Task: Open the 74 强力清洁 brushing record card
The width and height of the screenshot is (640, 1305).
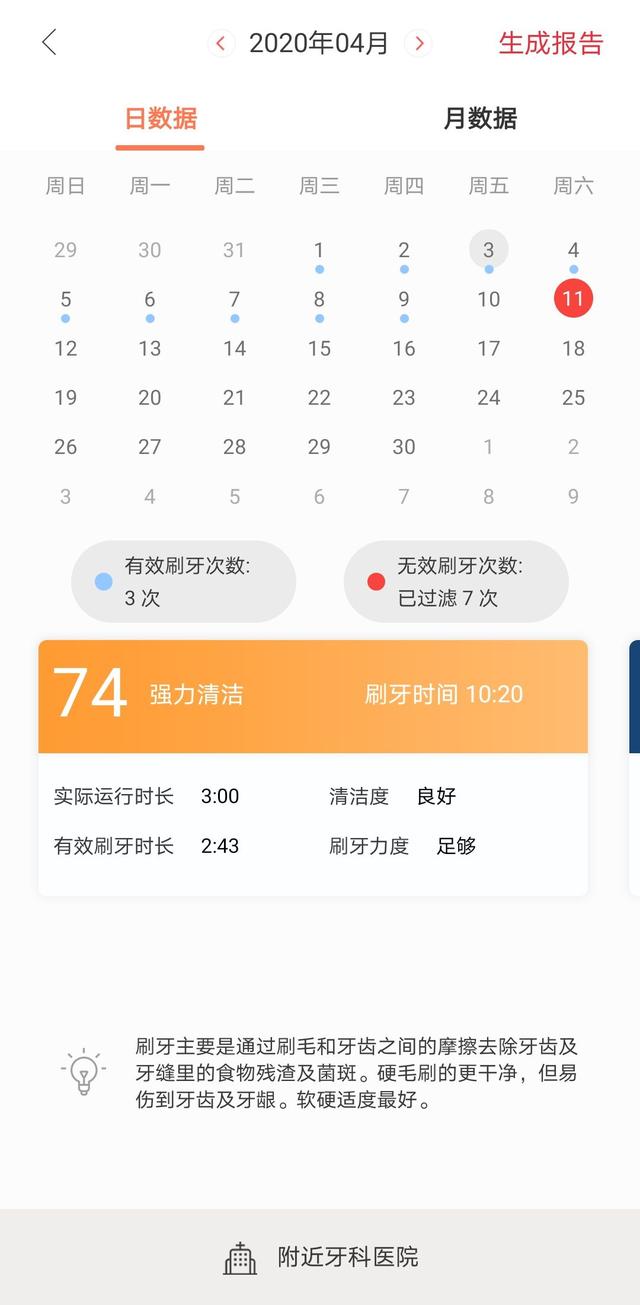Action: pyautogui.click(x=313, y=768)
